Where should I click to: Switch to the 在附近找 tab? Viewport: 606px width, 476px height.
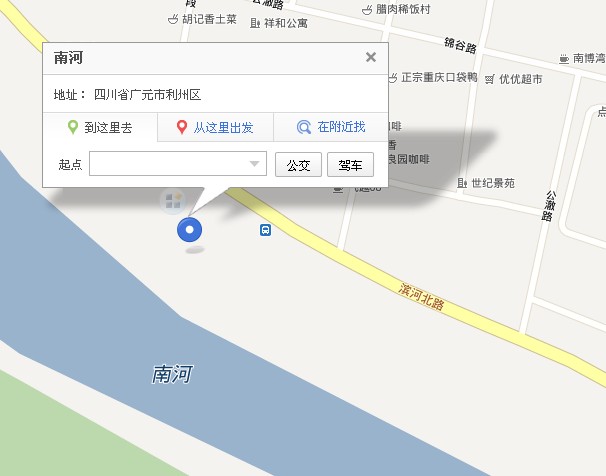[331, 128]
